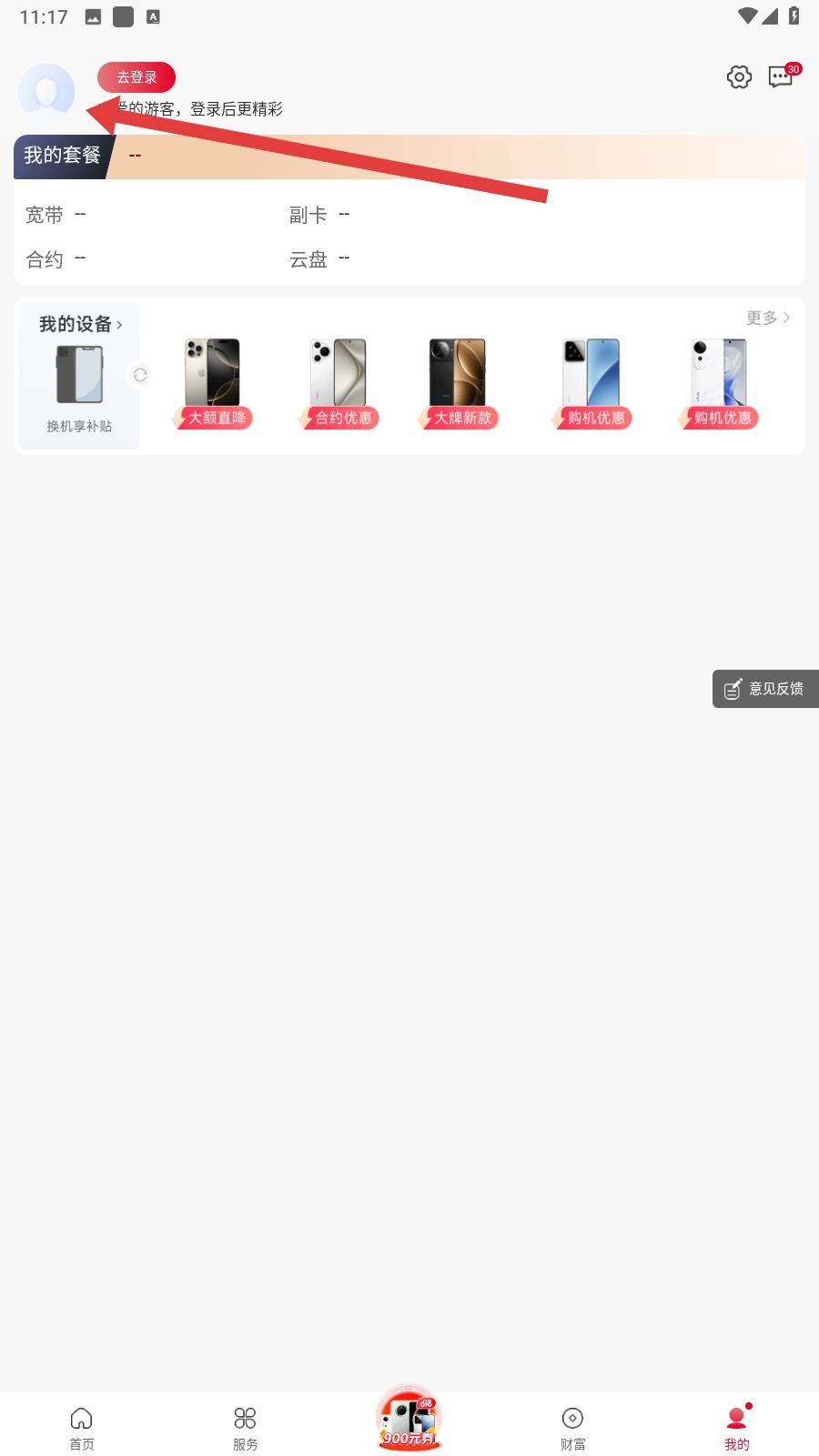
Task: Open the 意见反馈 feedback button
Action: pyautogui.click(x=765, y=689)
